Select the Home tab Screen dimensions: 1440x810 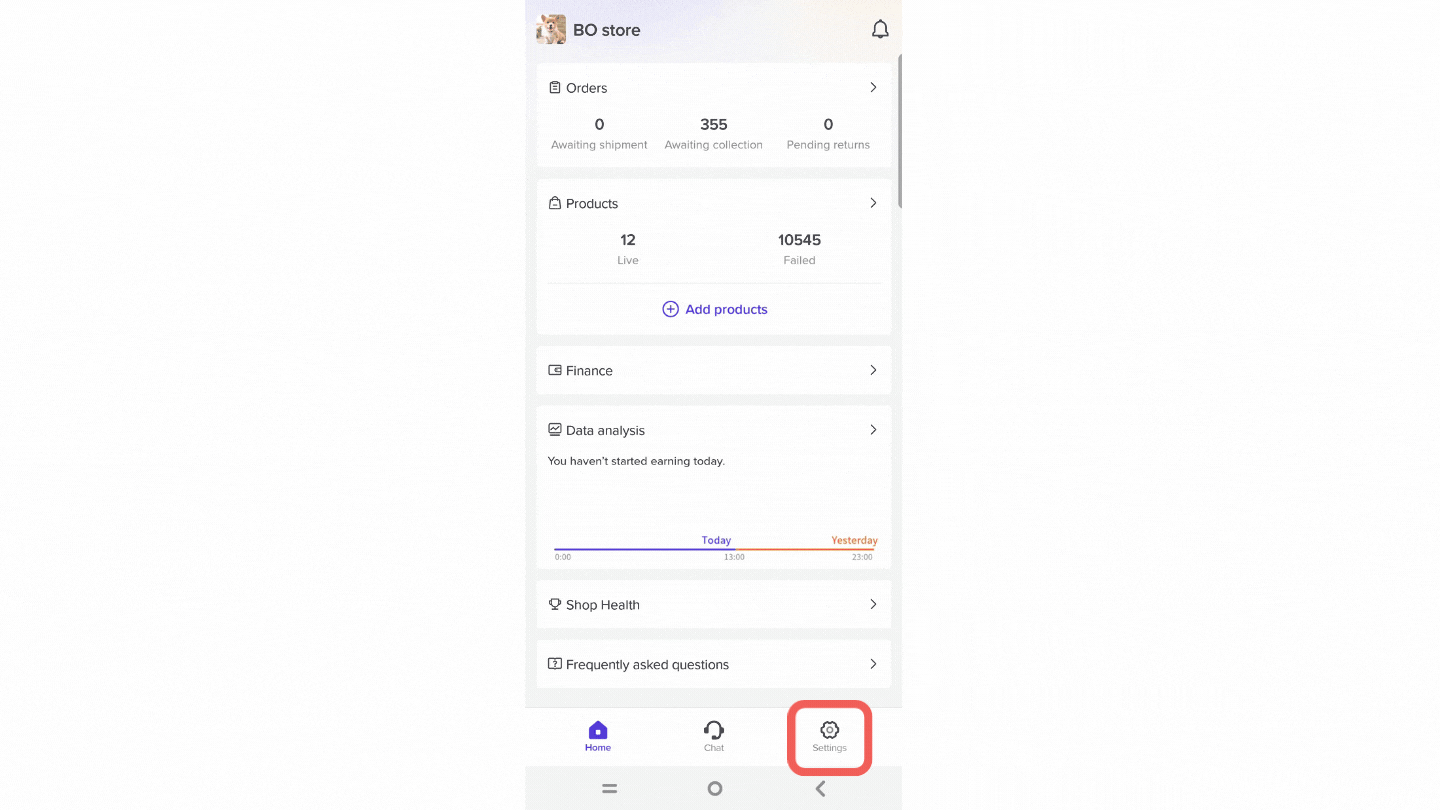point(598,736)
